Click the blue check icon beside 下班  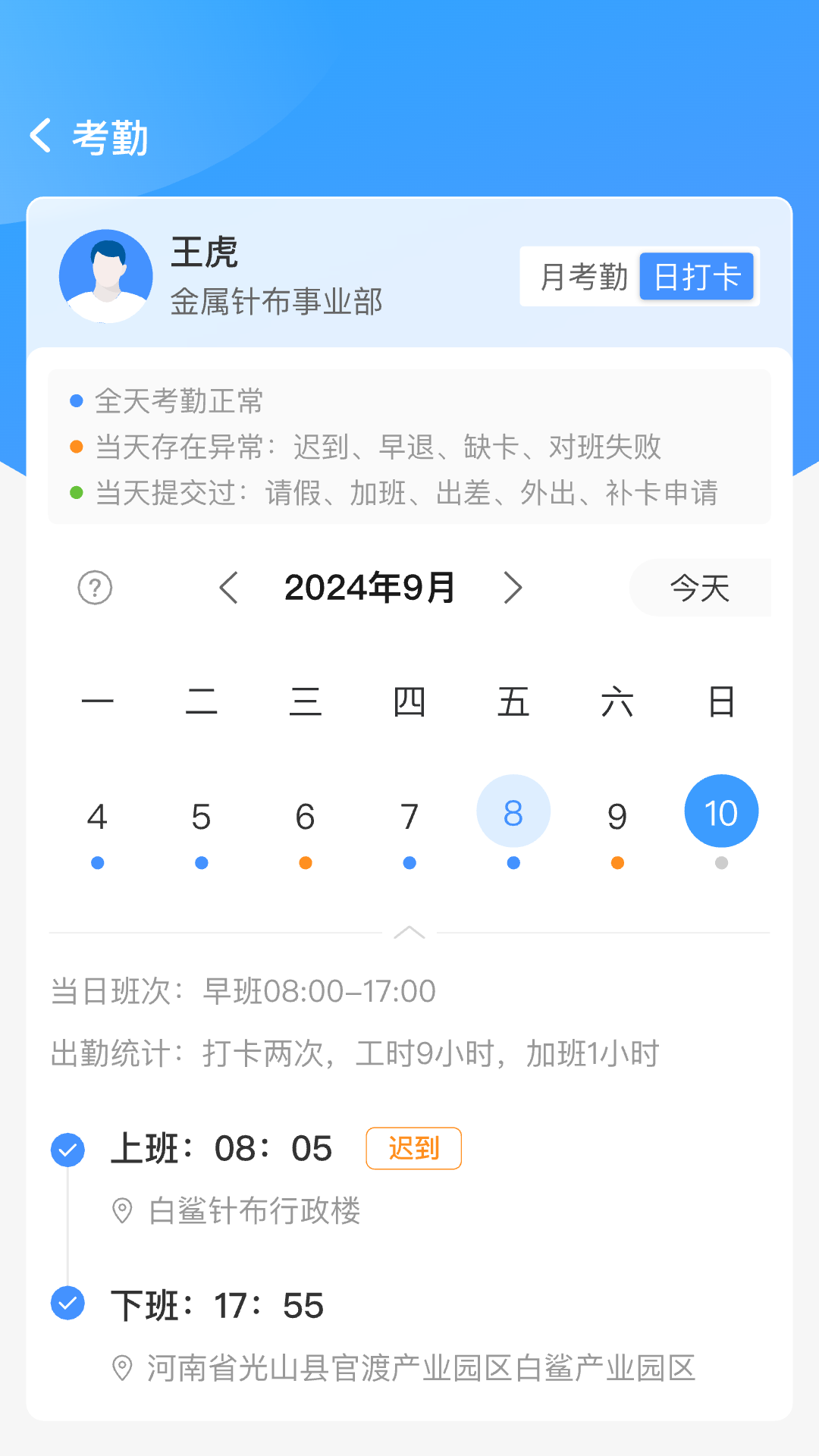[x=67, y=1306]
